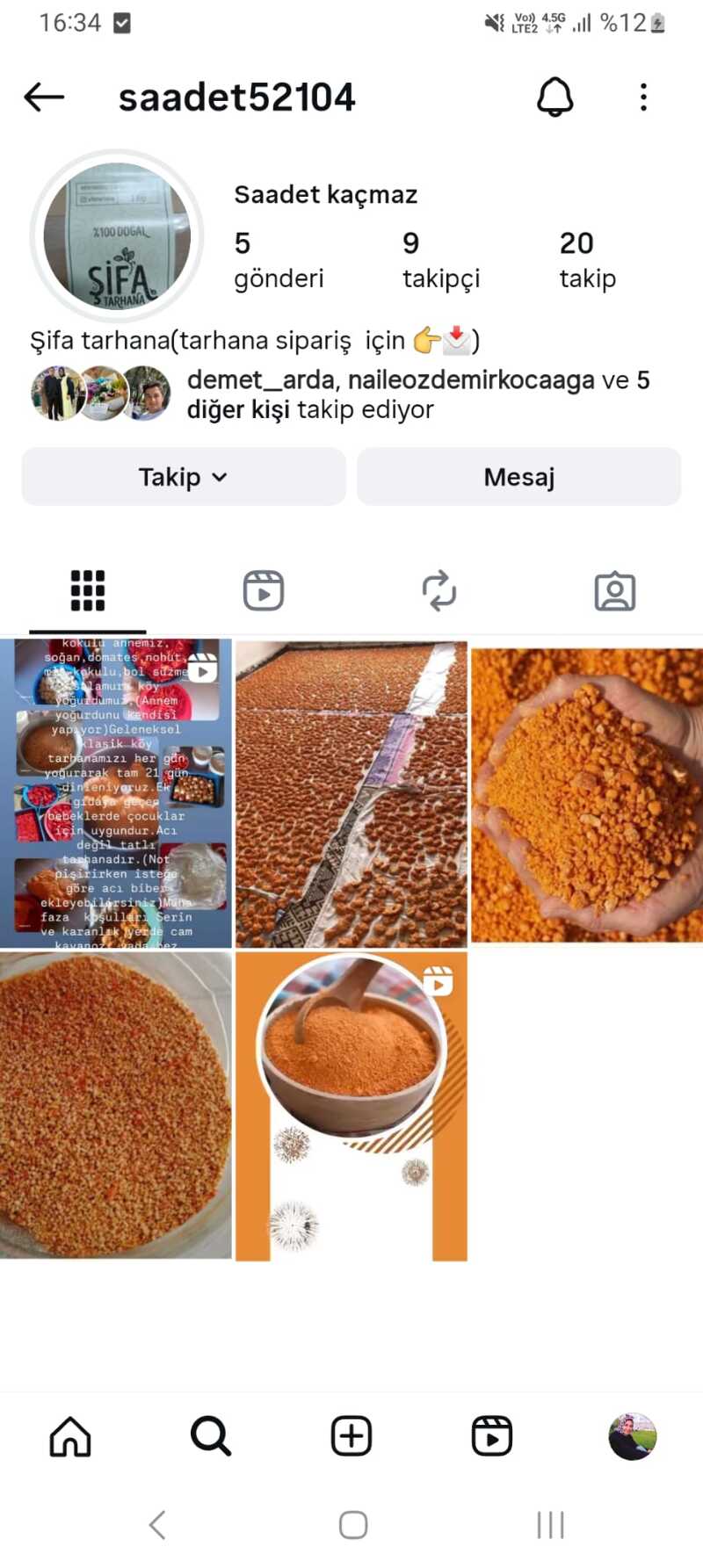703x1568 pixels.
Task: Create a new post with plus icon
Action: pos(351,1436)
